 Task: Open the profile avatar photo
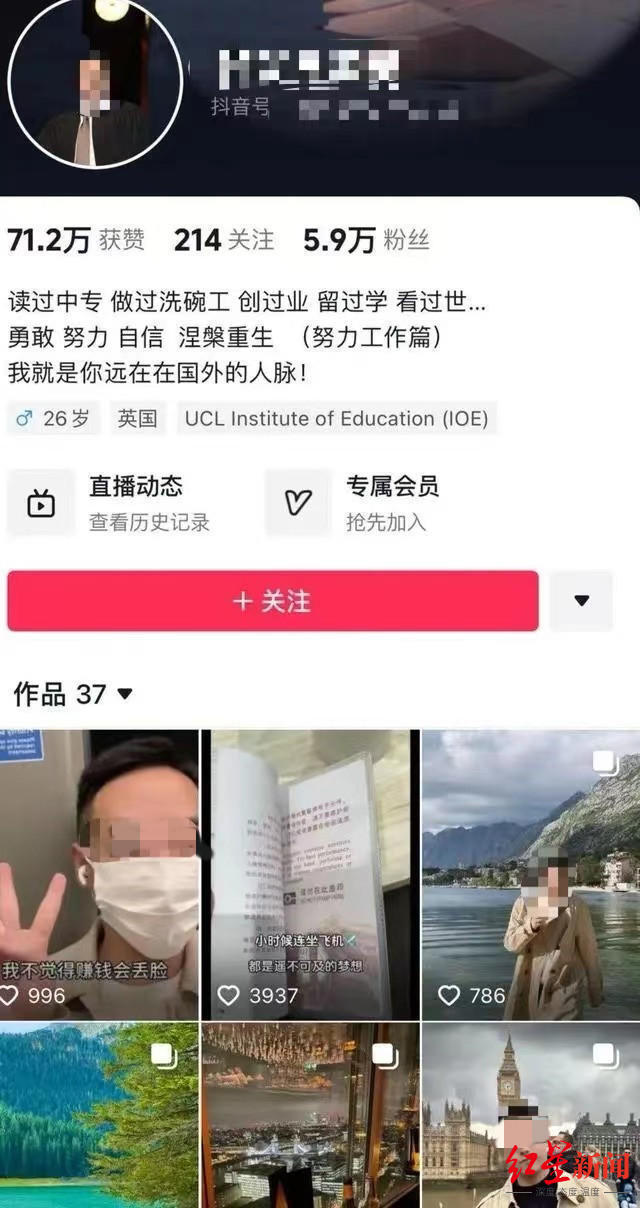pos(95,80)
